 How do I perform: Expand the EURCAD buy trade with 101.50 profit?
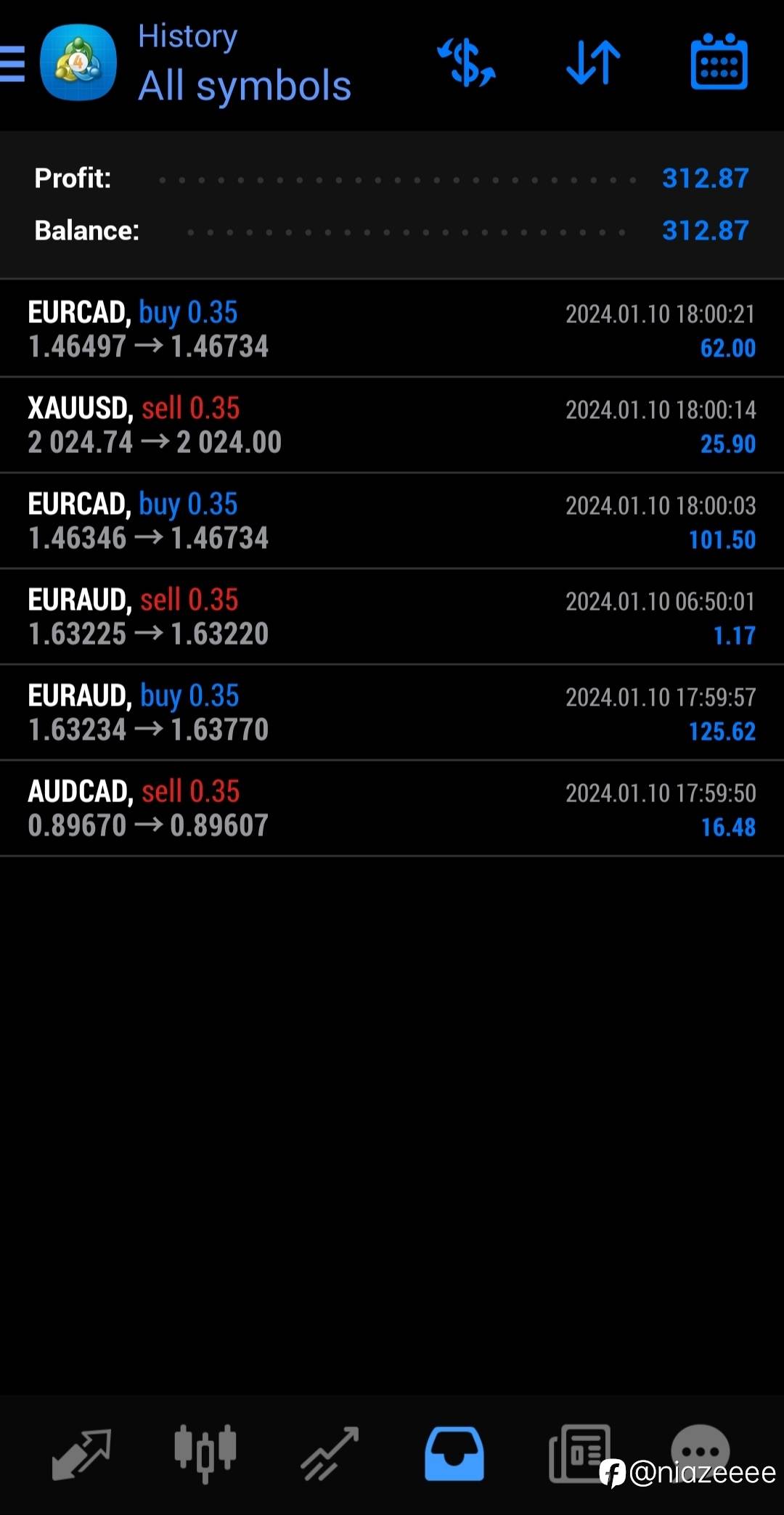(392, 520)
